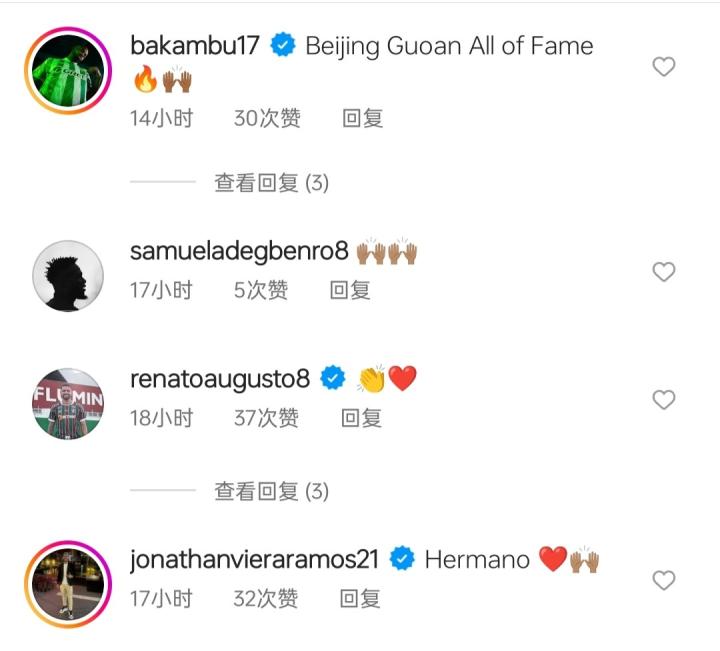This screenshot has width=720, height=651.
Task: Like jonathanvieraramos21's comment
Action: (x=663, y=580)
